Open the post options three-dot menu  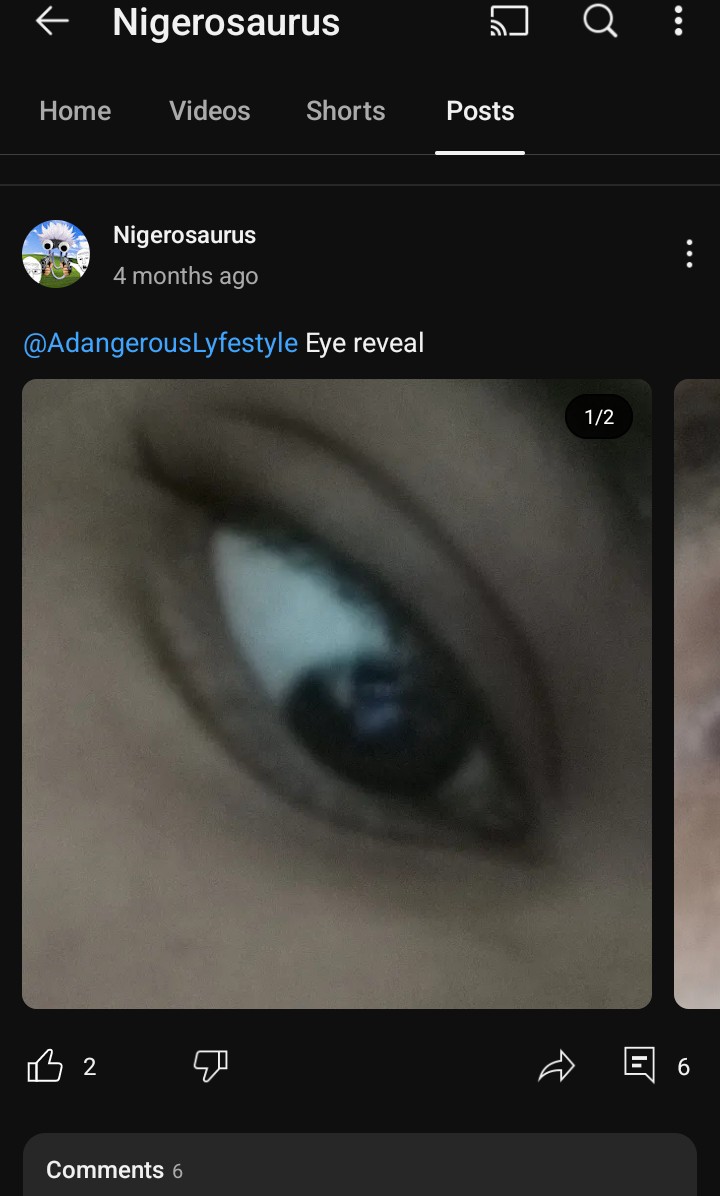coord(689,254)
